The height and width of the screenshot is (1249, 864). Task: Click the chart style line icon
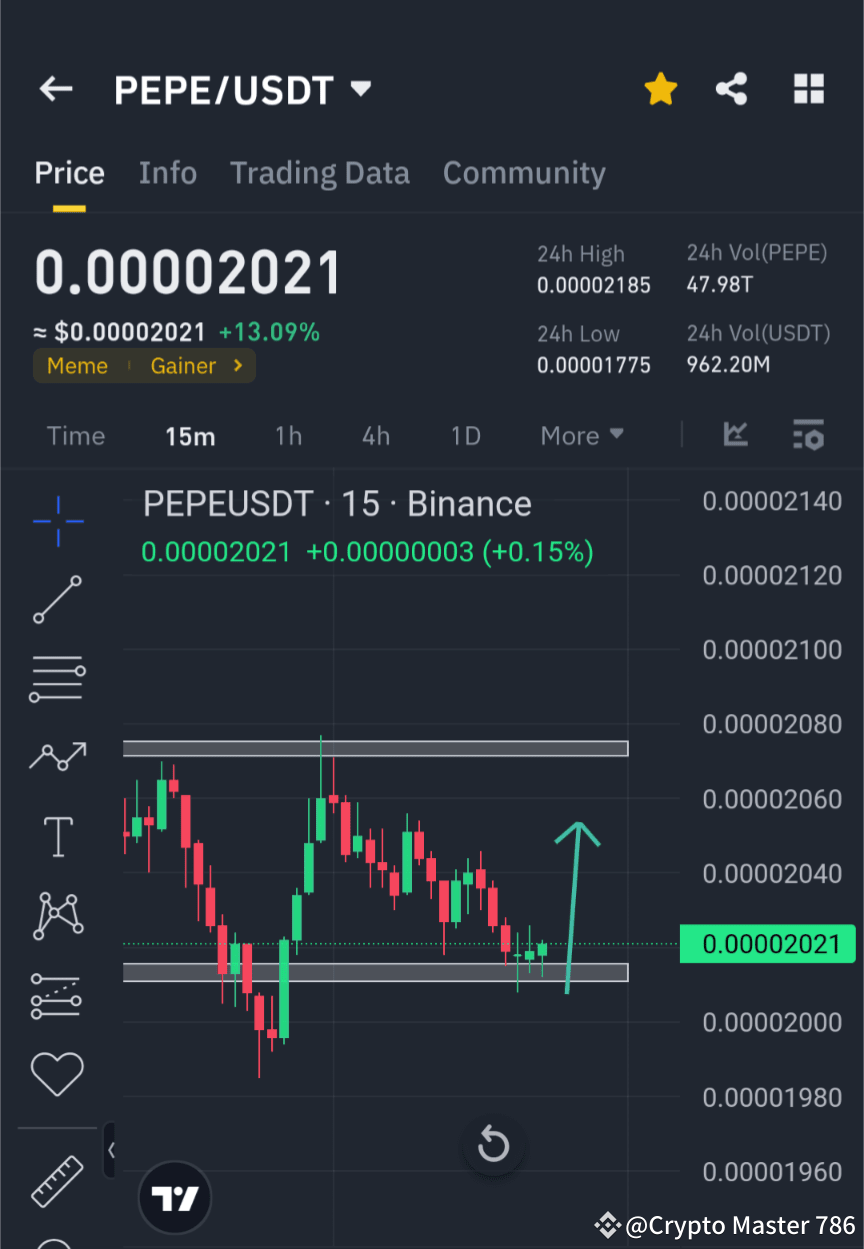click(x=735, y=435)
